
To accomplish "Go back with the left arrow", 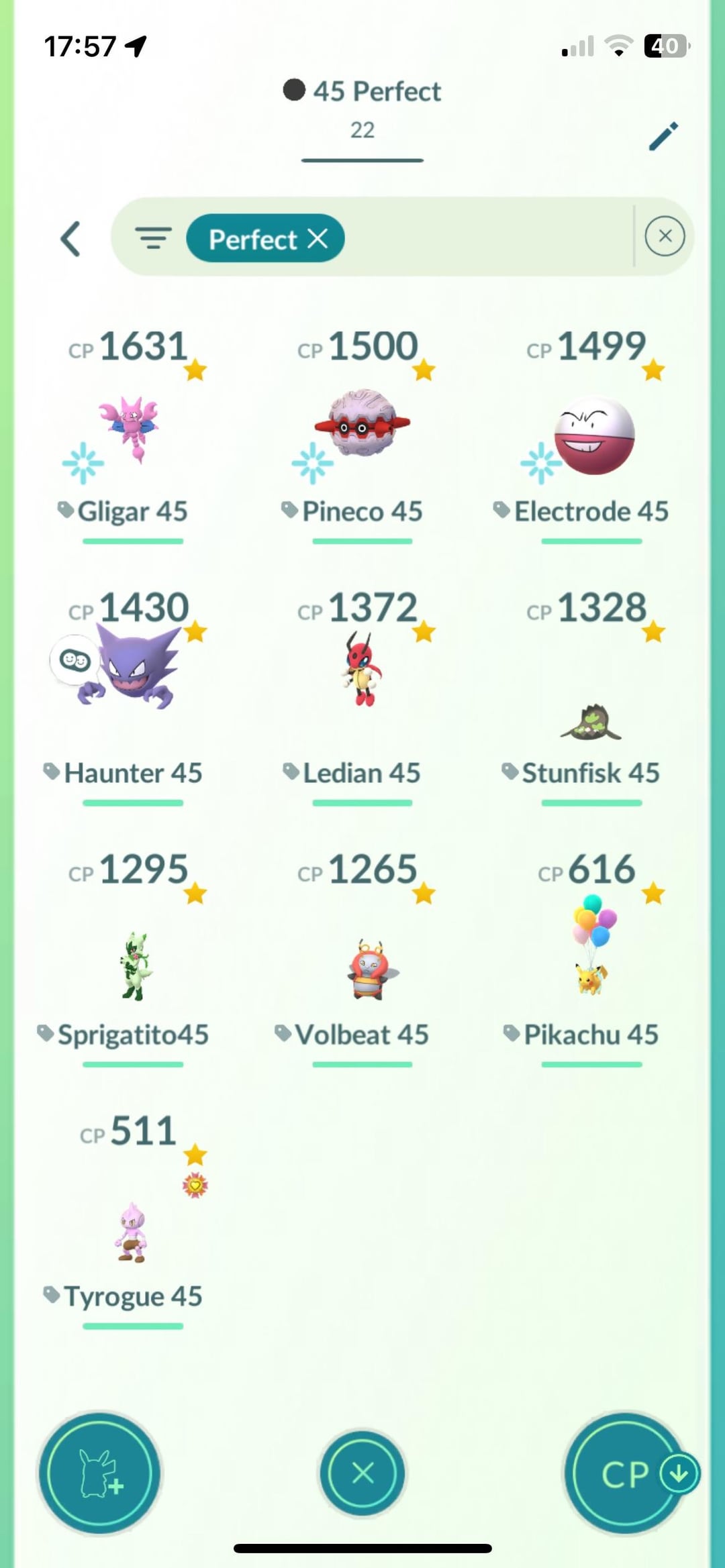I will click(70, 239).
